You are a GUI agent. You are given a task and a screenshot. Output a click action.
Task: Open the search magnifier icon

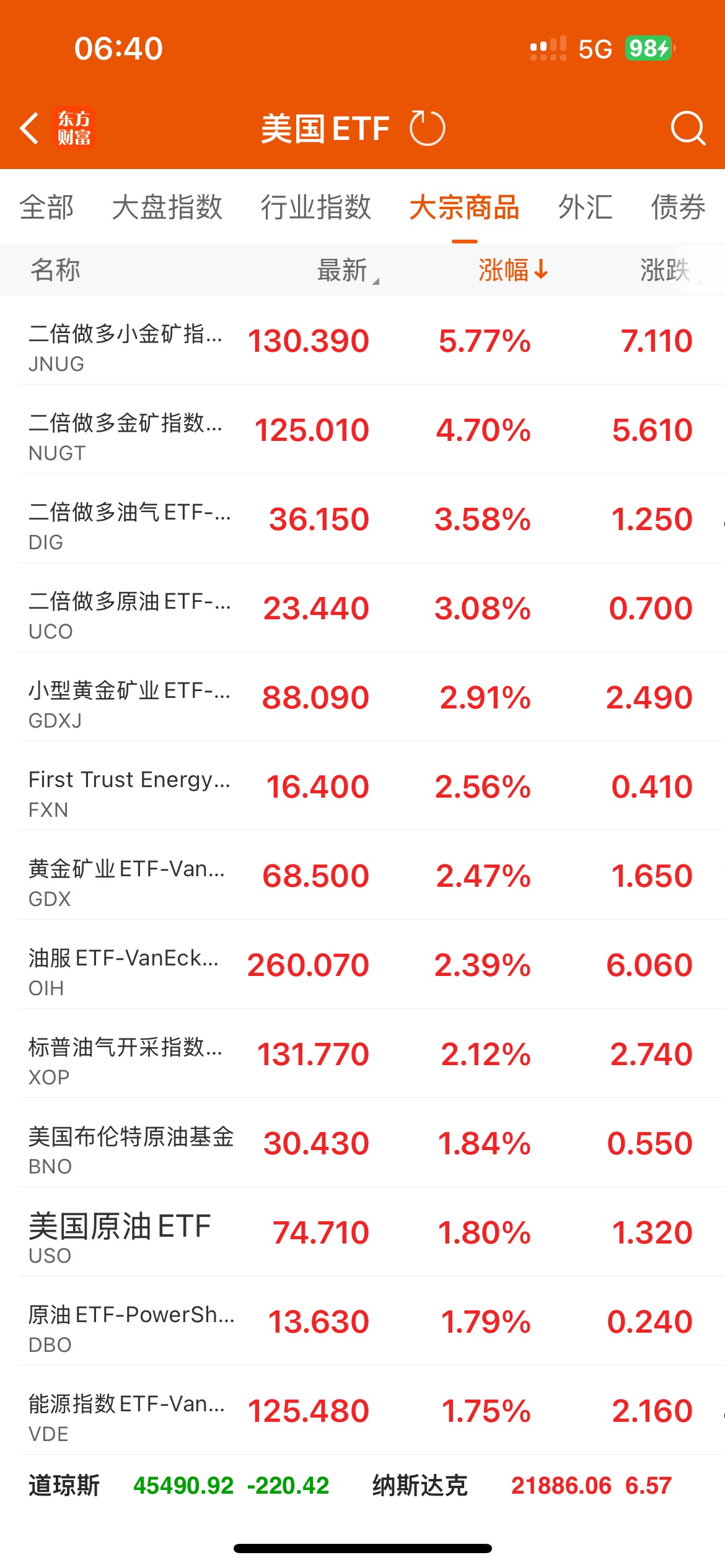pos(688,128)
